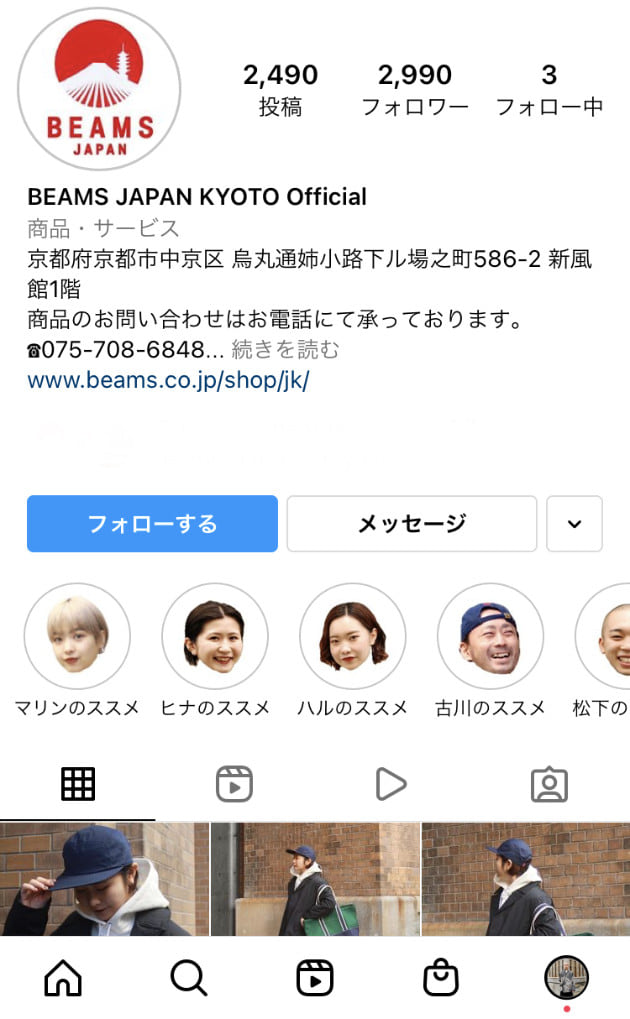Open マリンのススメ story highlight
Screen dimensions: 630x1019
click(x=77, y=637)
